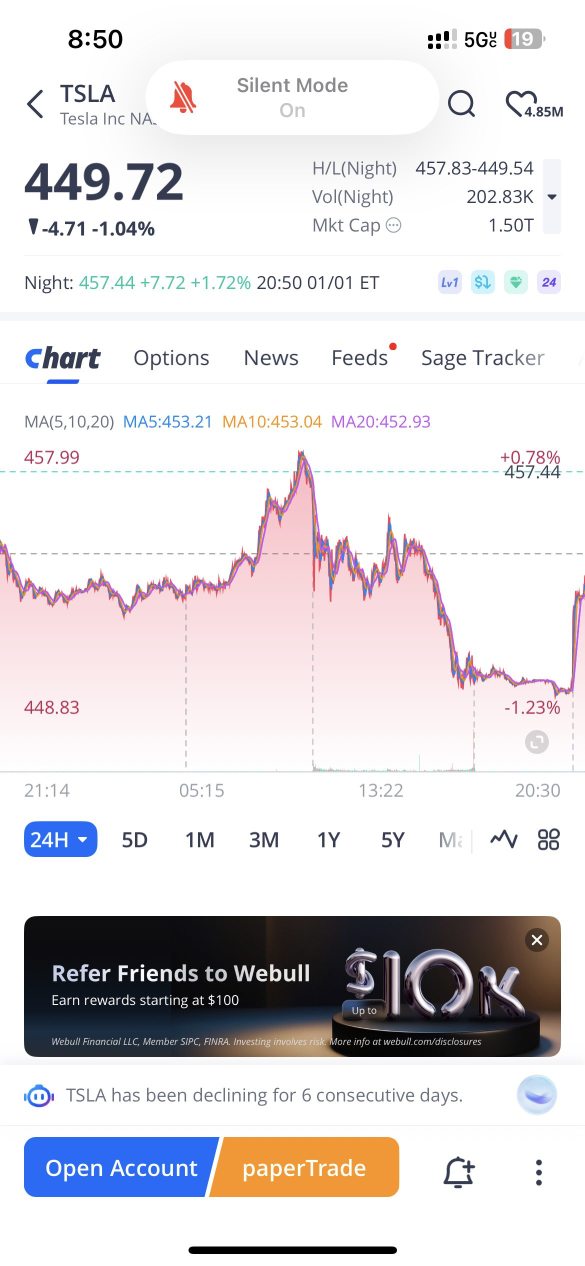Expand the quote details dropdown arrow
Screen dimensions: 585x1266
552,197
